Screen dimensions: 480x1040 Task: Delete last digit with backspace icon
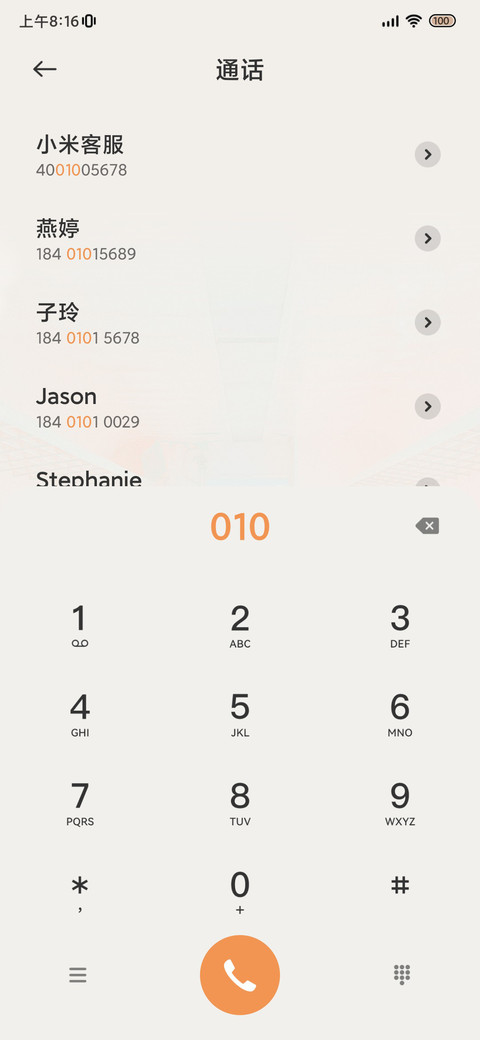(x=427, y=526)
